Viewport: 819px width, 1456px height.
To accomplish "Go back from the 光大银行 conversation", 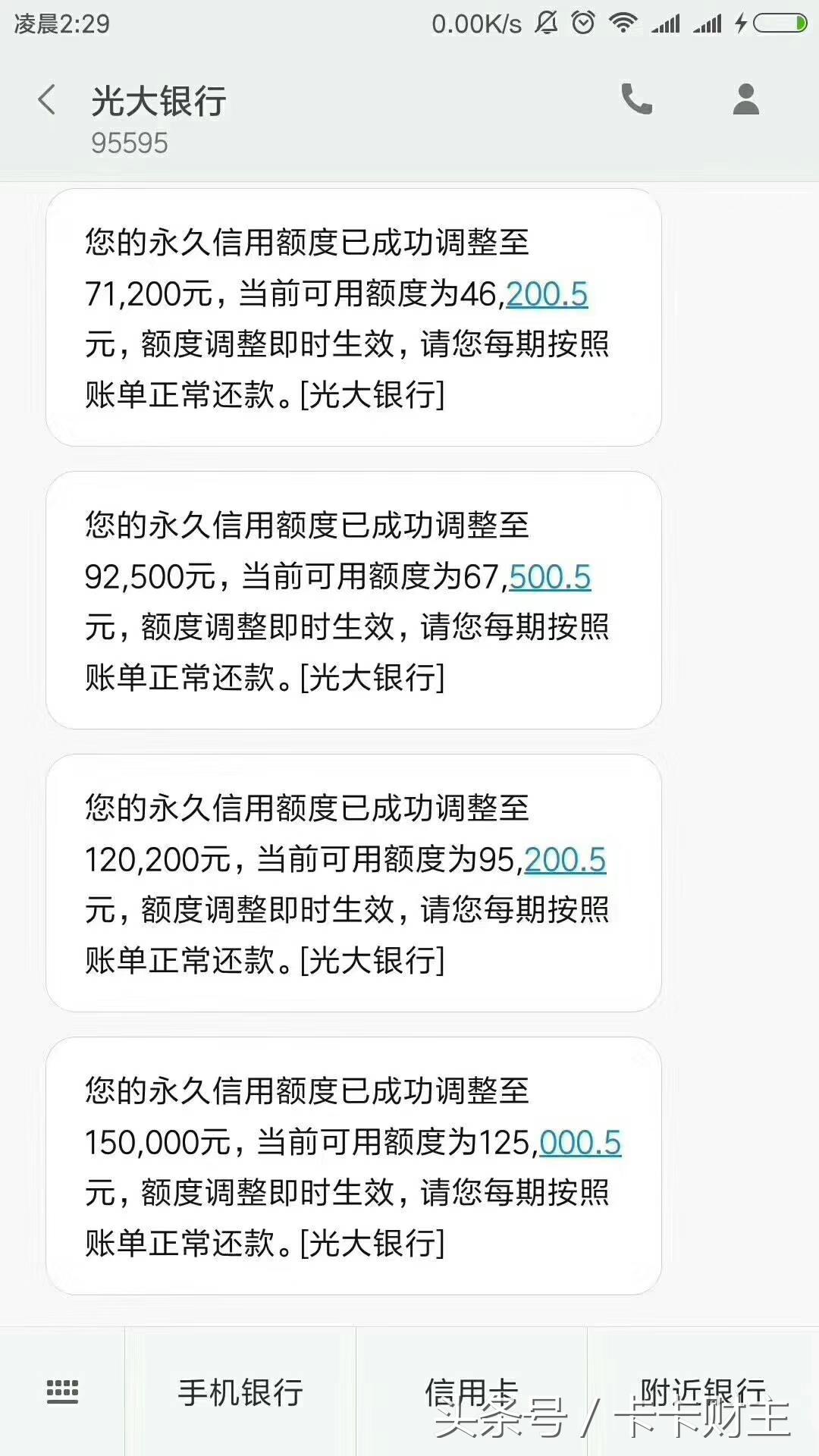I will [47, 100].
